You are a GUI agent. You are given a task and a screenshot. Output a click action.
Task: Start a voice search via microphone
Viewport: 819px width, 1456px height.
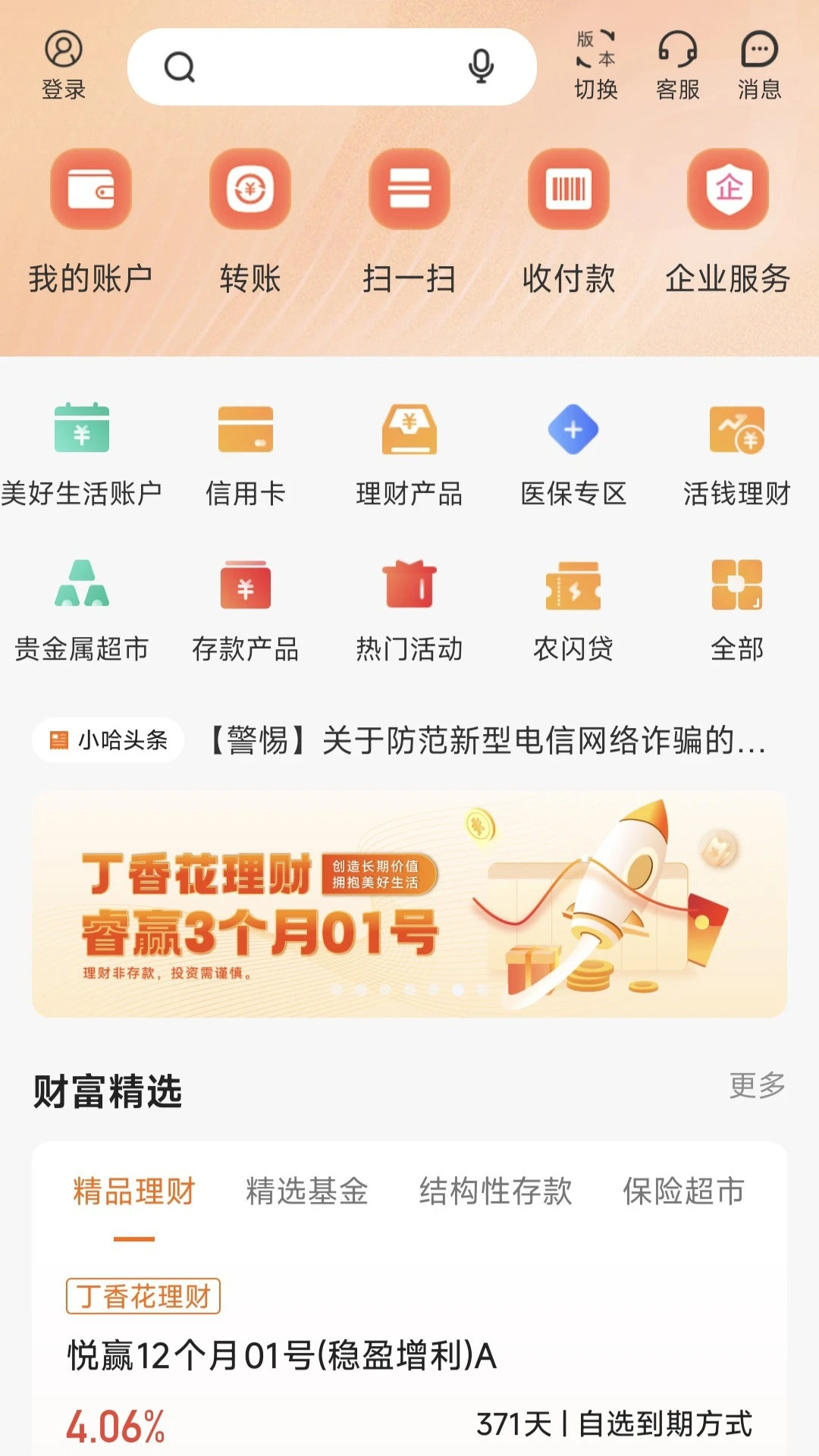(x=479, y=67)
